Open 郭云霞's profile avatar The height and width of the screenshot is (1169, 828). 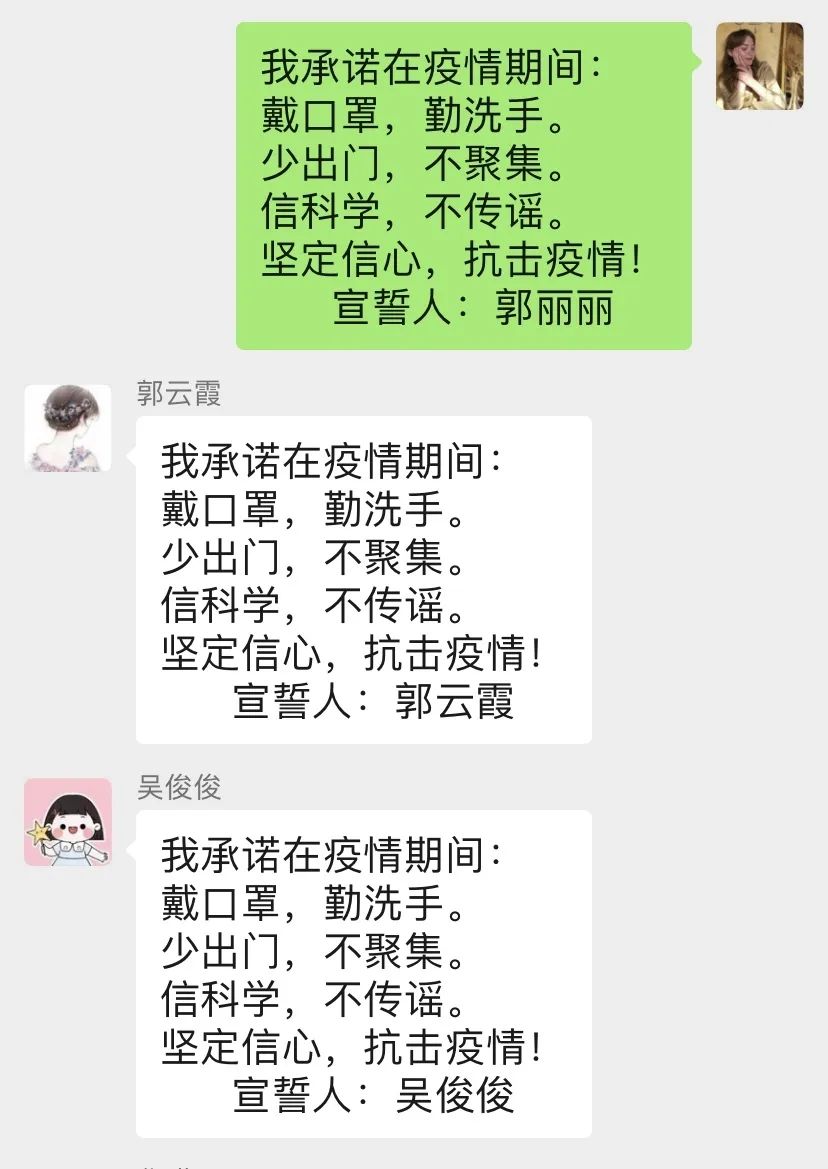(68, 428)
